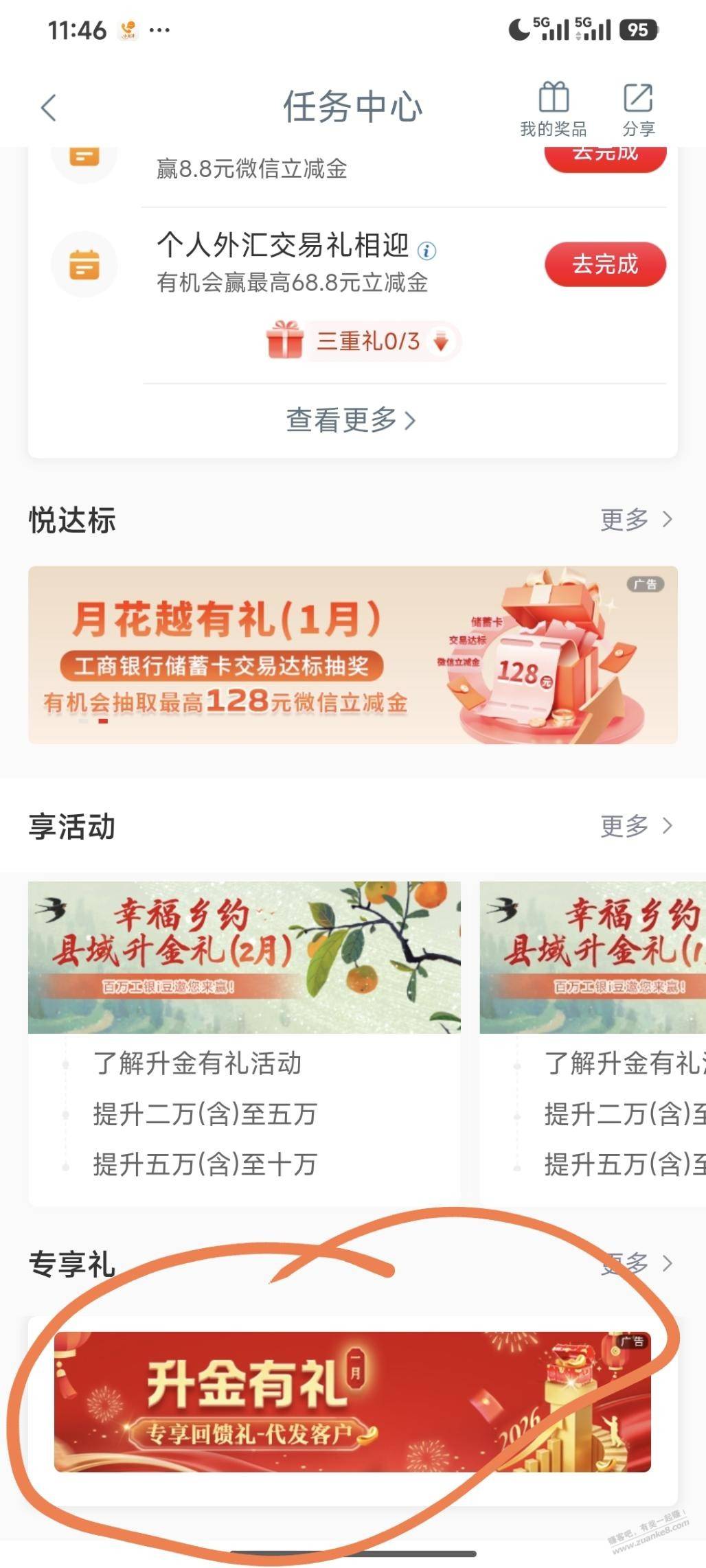Open the 升金有礼 专享回馈礼 banner
Screen dimensions: 706x1568
[x=352, y=1402]
